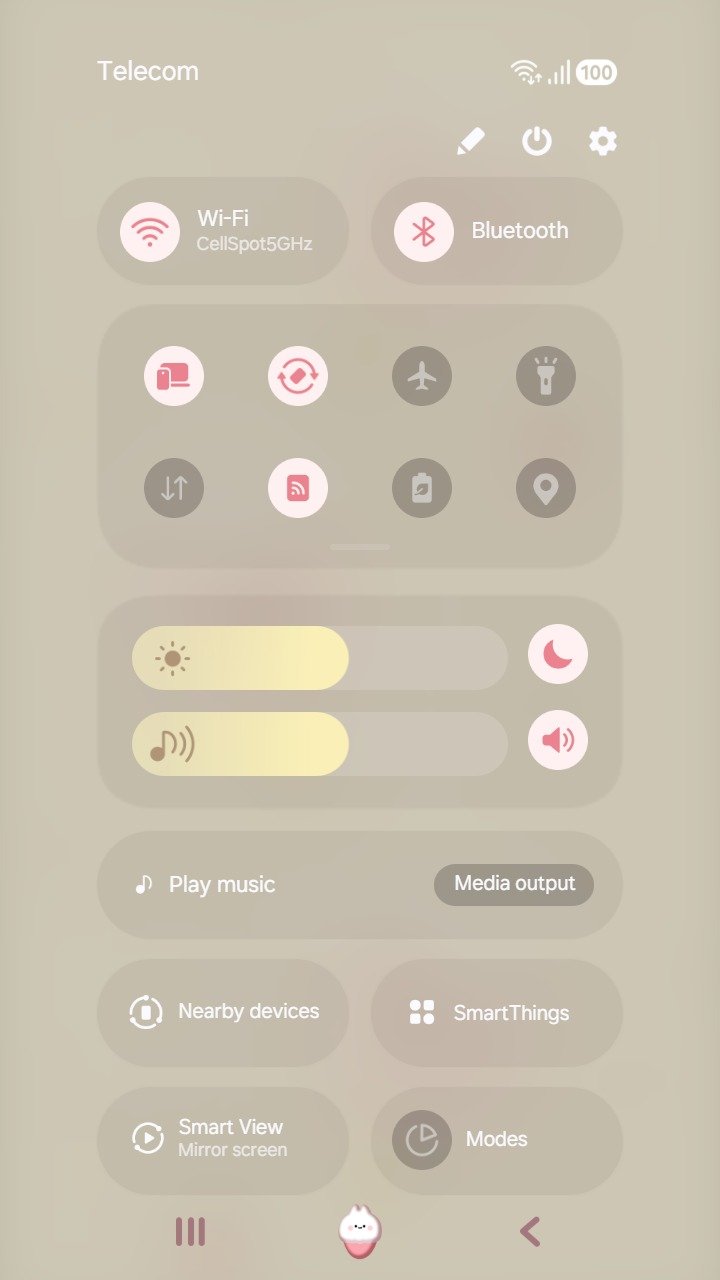This screenshot has height=1280, width=720.
Task: Open Nearby devices
Action: pyautogui.click(x=223, y=1012)
